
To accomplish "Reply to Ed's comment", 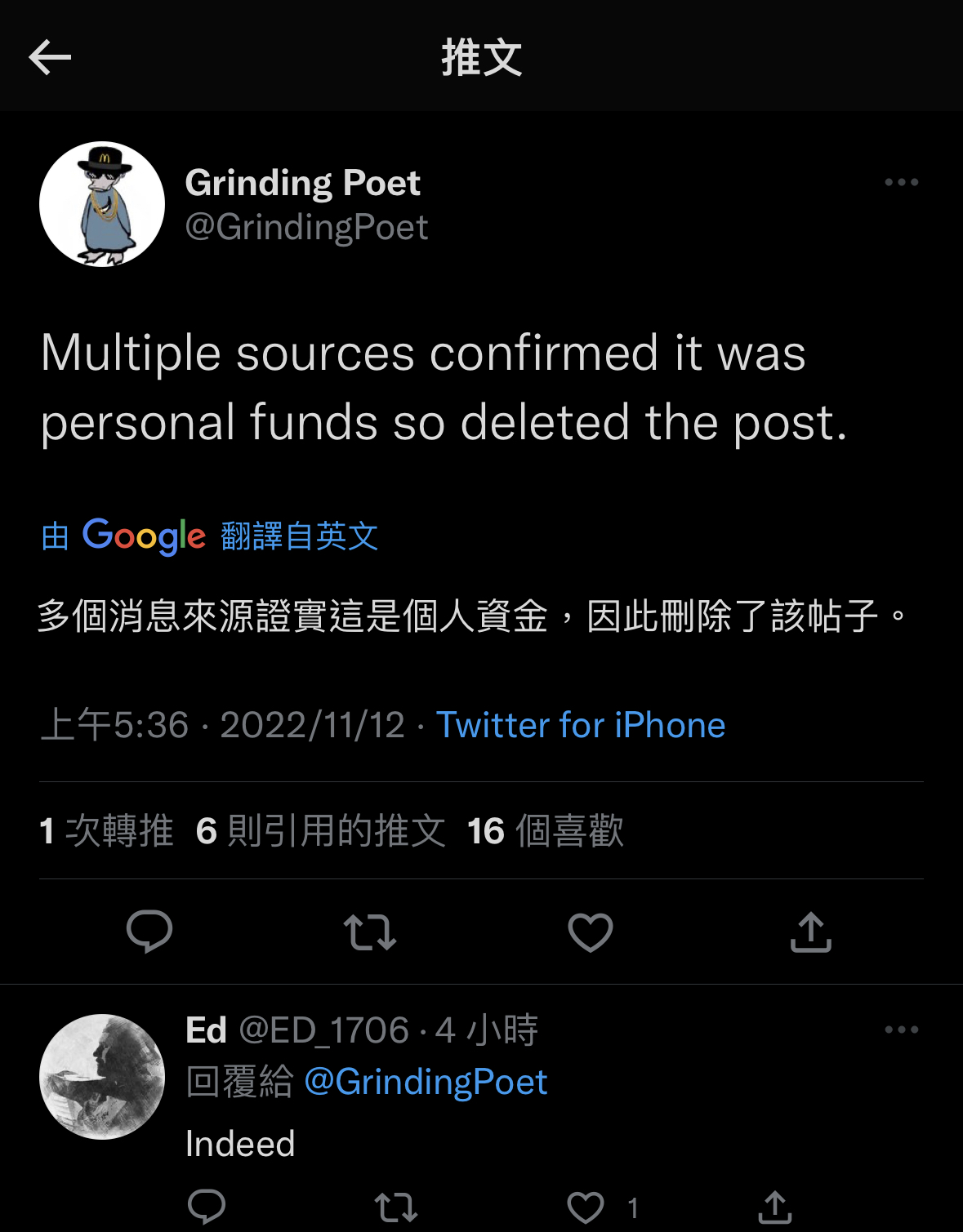I will point(207,1207).
